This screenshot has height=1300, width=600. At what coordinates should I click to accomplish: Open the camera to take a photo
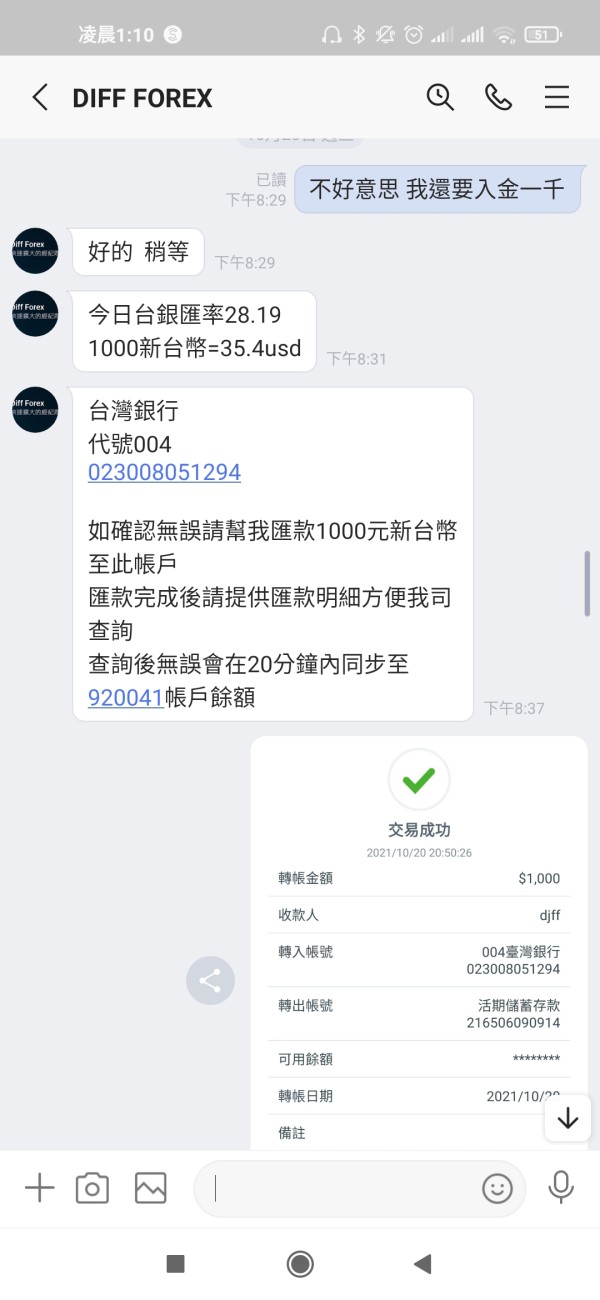[92, 1188]
